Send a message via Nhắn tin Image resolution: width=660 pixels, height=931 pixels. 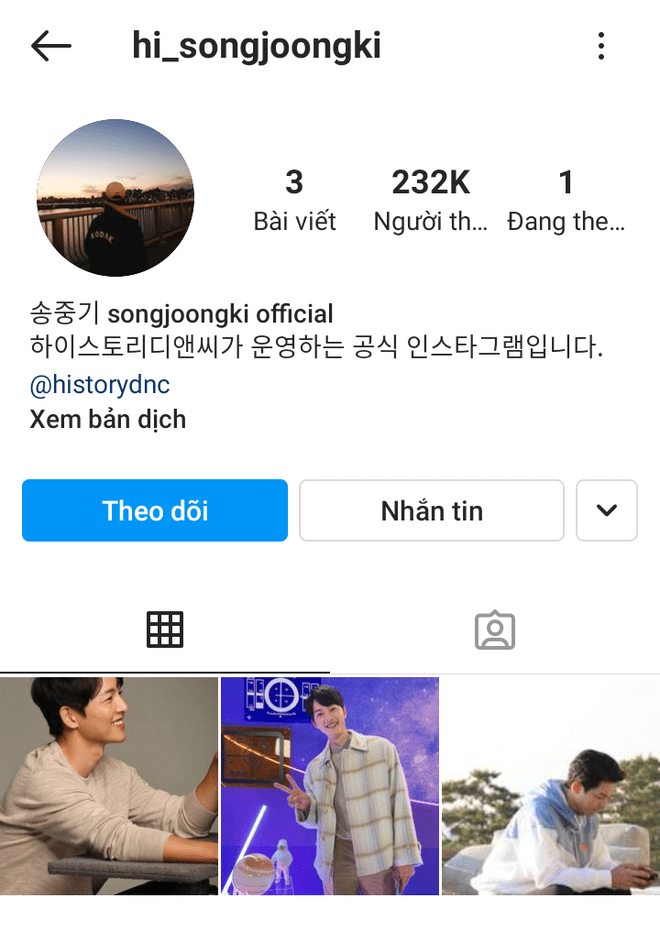431,511
